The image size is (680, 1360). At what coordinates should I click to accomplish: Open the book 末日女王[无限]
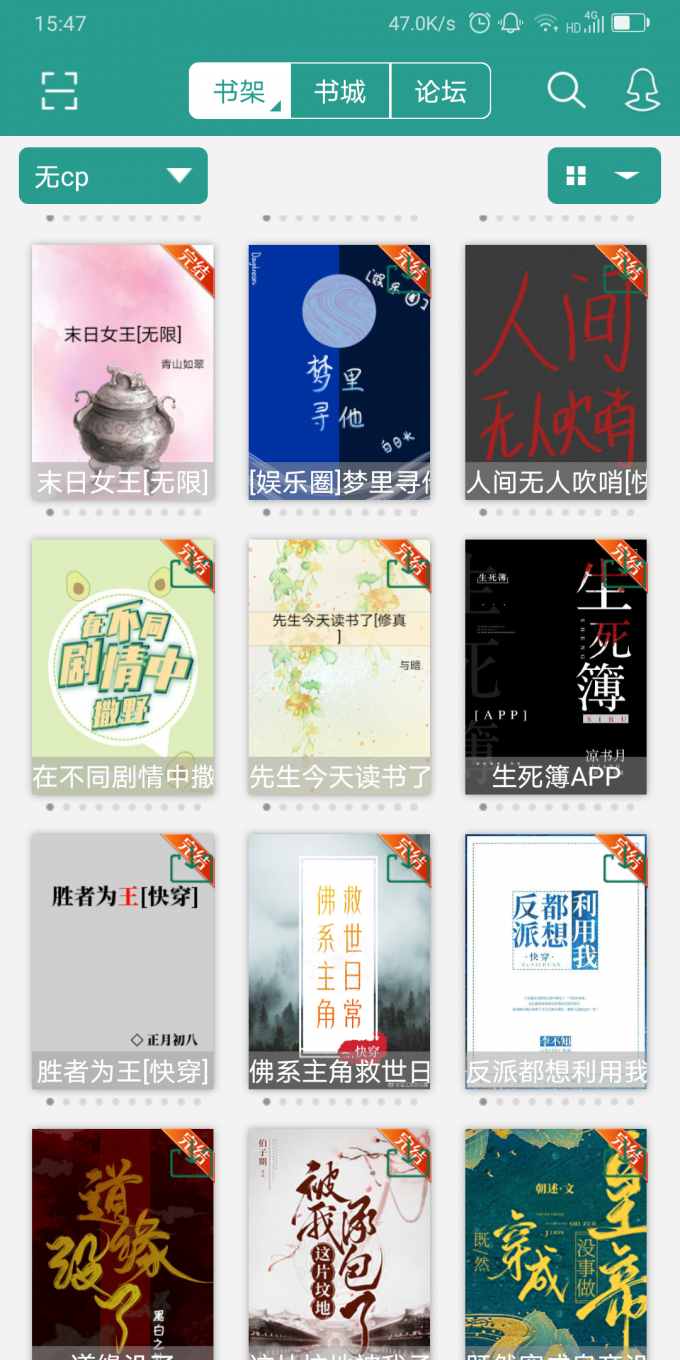(x=123, y=372)
